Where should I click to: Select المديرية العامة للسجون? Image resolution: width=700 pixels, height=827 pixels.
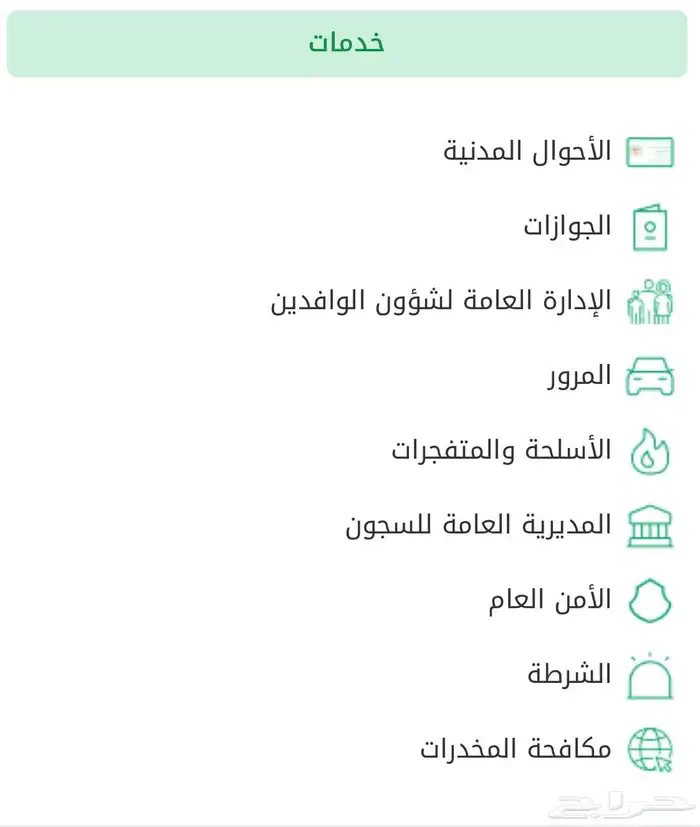(x=478, y=525)
